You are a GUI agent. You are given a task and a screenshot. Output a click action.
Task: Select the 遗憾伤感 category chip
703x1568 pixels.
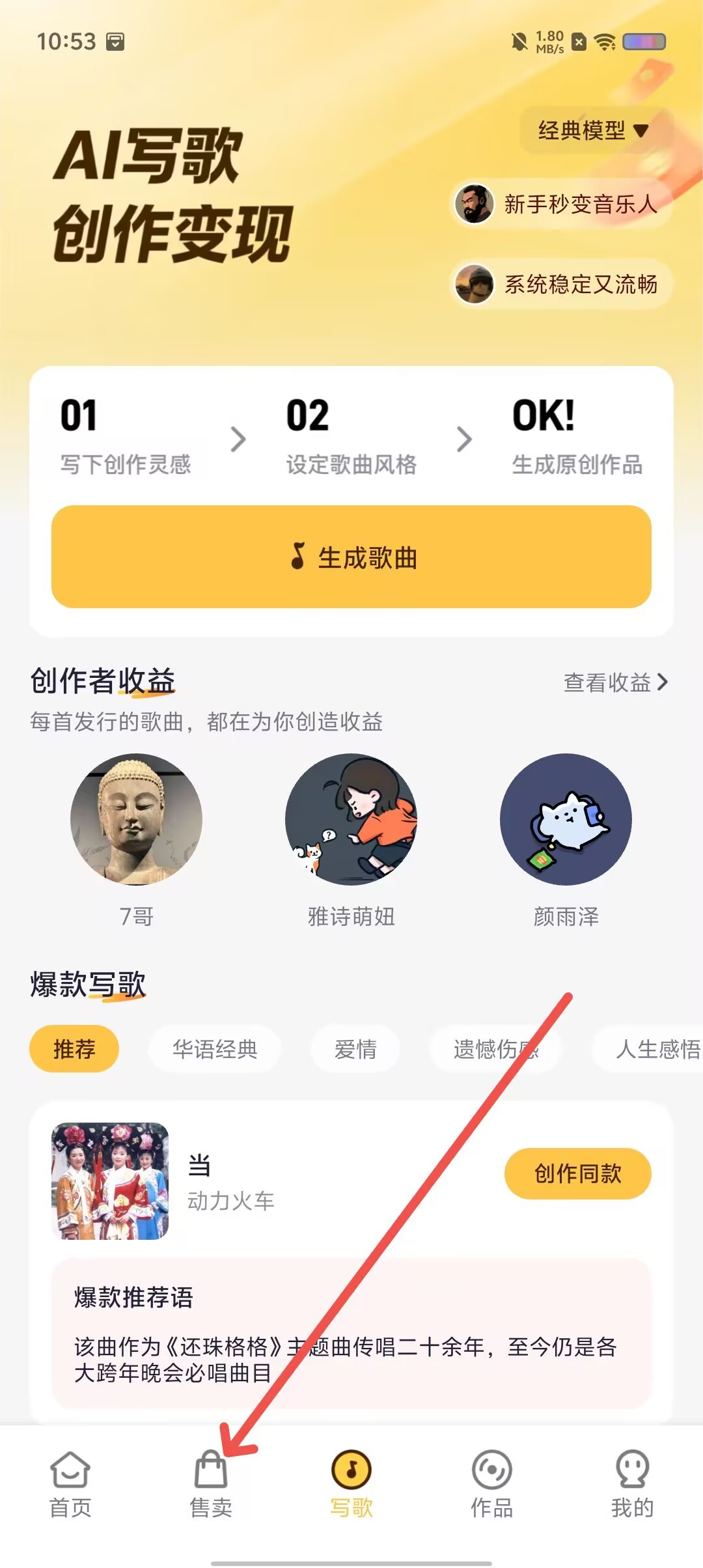(x=495, y=1048)
